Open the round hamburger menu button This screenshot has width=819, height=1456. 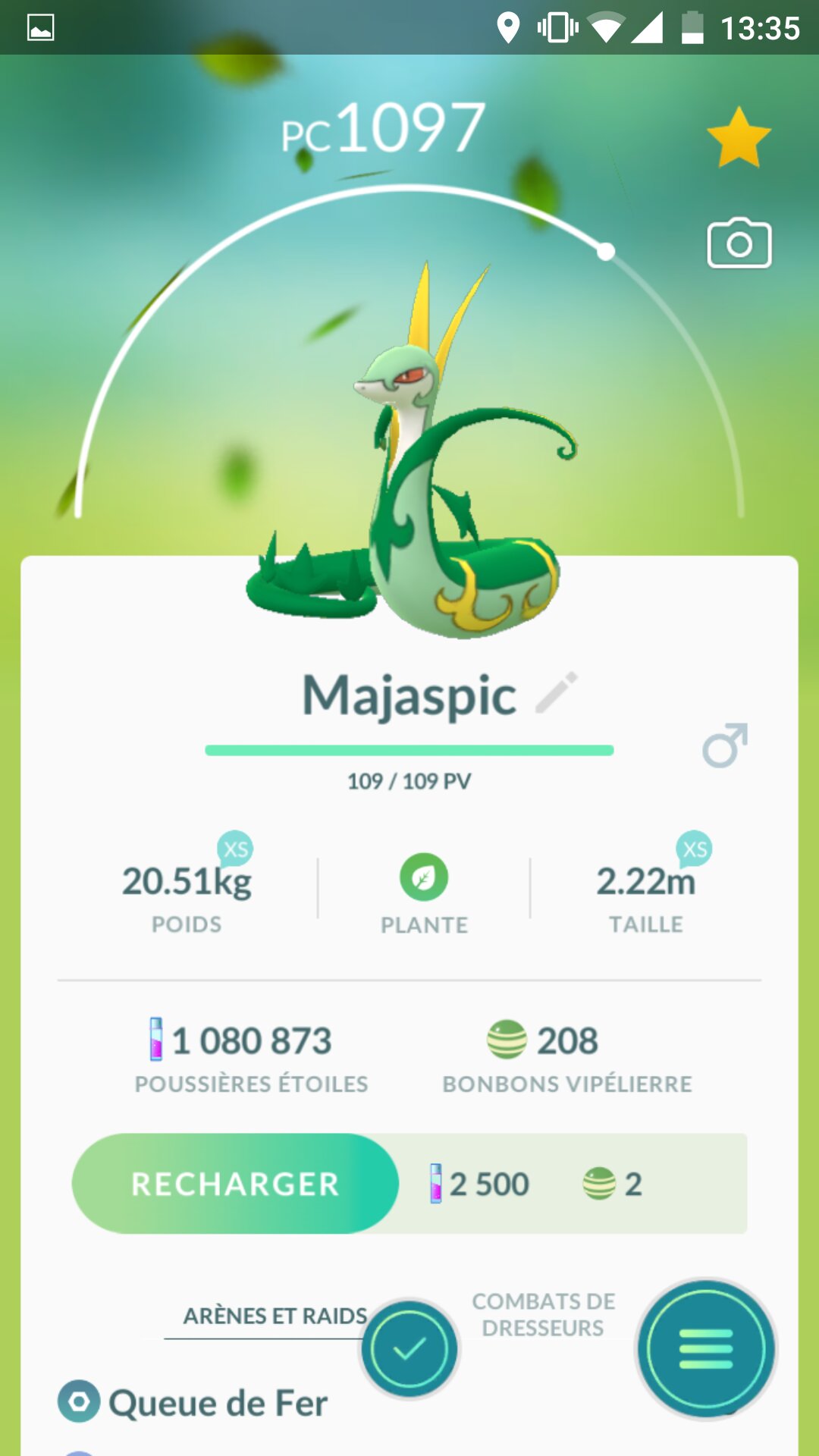click(x=706, y=1349)
